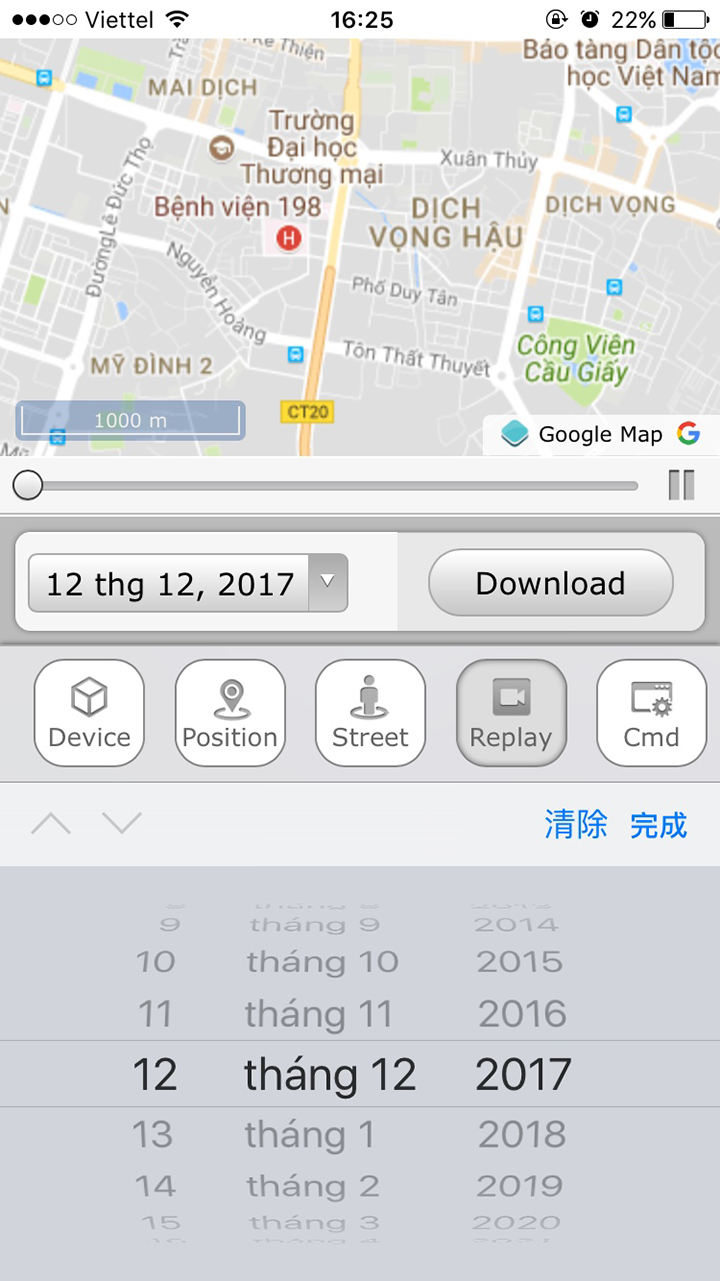This screenshot has height=1281, width=720.
Task: Open the Device tab
Action: (x=89, y=714)
